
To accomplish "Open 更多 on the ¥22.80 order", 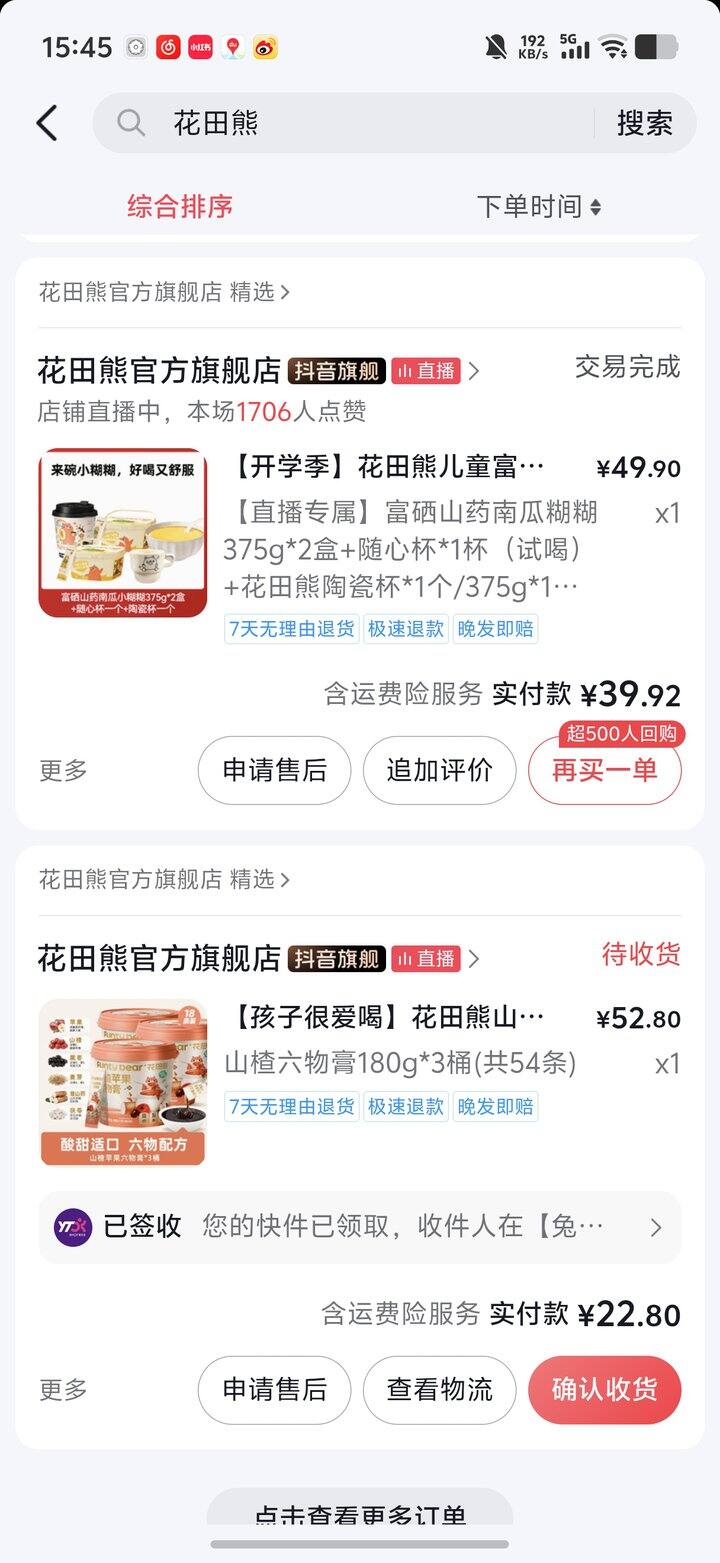I will [x=63, y=1389].
